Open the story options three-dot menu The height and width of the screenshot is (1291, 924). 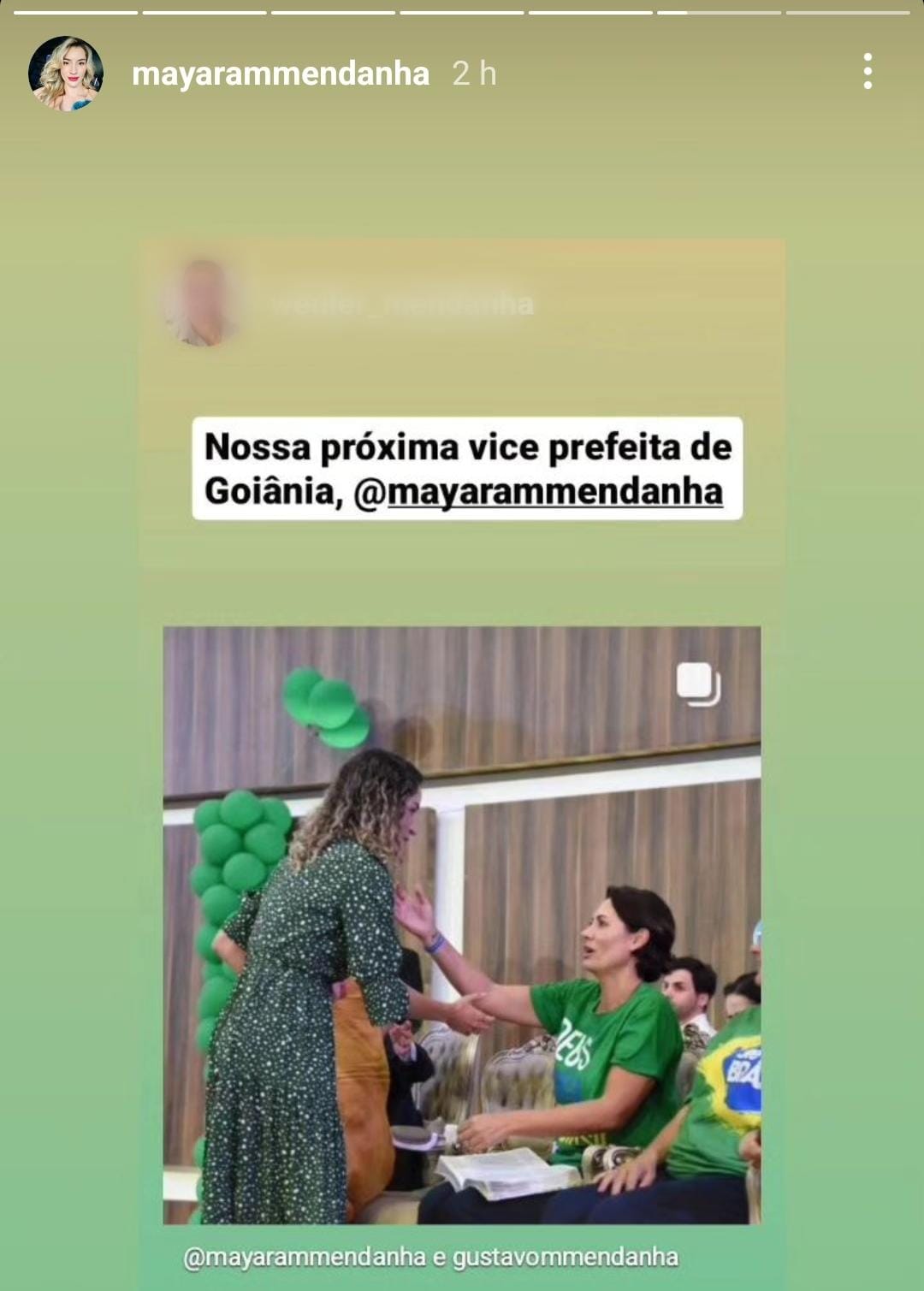[x=868, y=72]
